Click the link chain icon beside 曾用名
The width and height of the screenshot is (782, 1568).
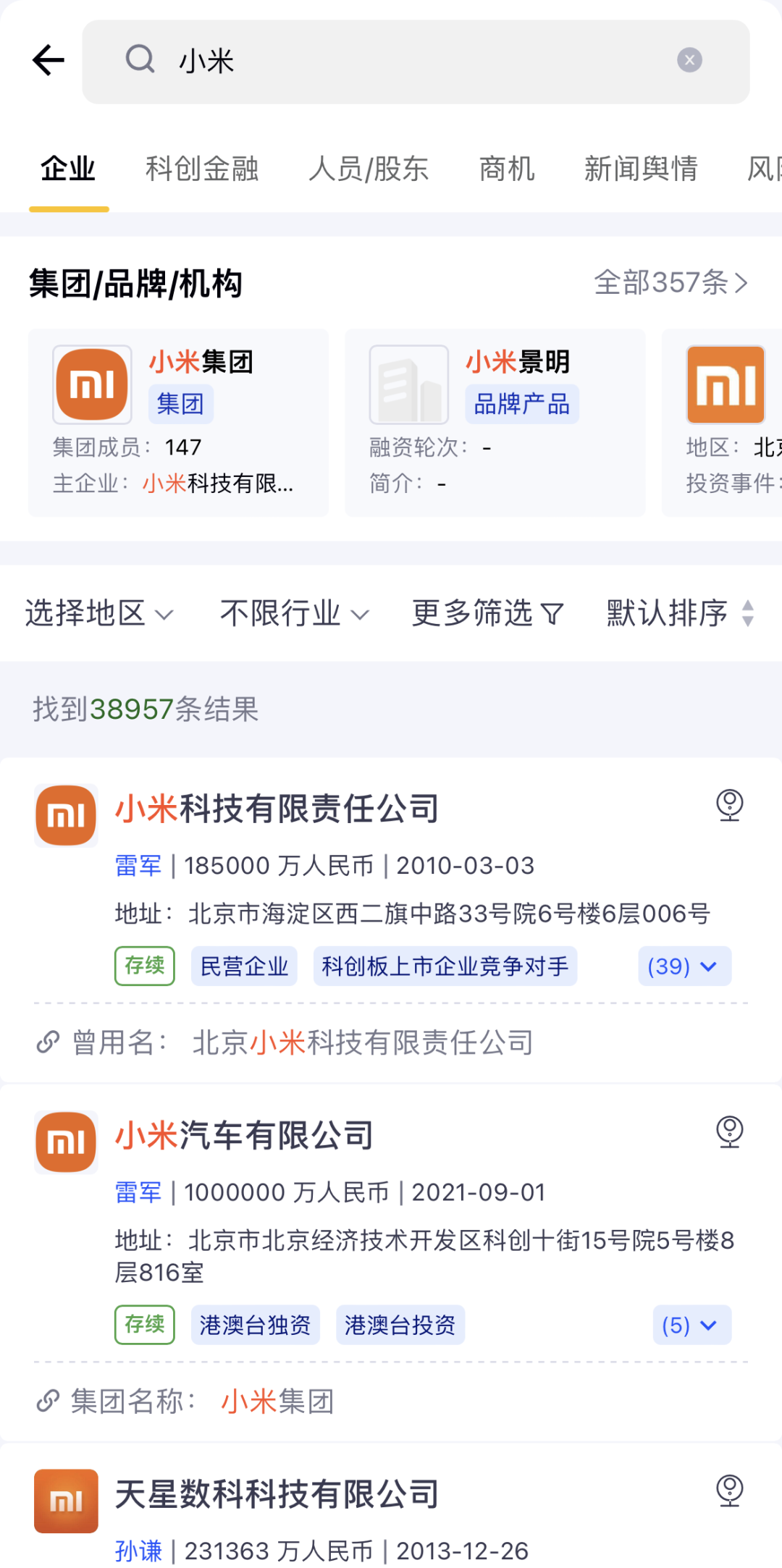48,1042
